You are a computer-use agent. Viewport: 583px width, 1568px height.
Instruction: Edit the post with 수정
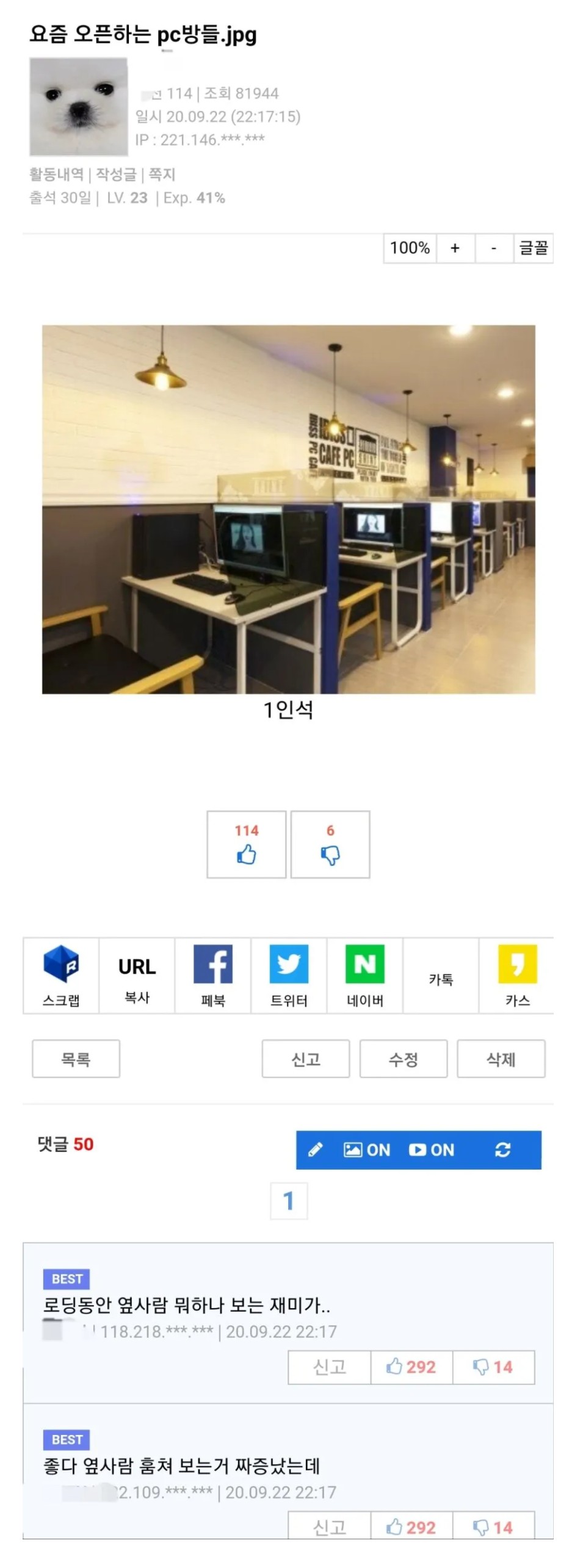(x=404, y=1059)
